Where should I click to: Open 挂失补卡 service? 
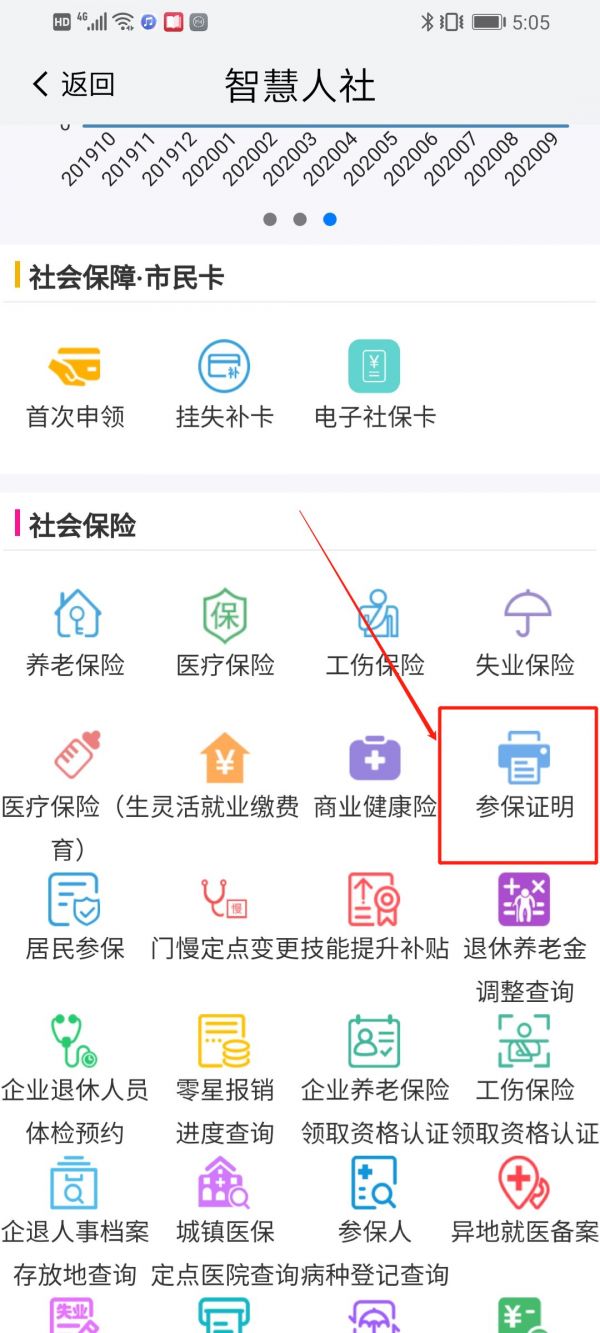pyautogui.click(x=224, y=367)
